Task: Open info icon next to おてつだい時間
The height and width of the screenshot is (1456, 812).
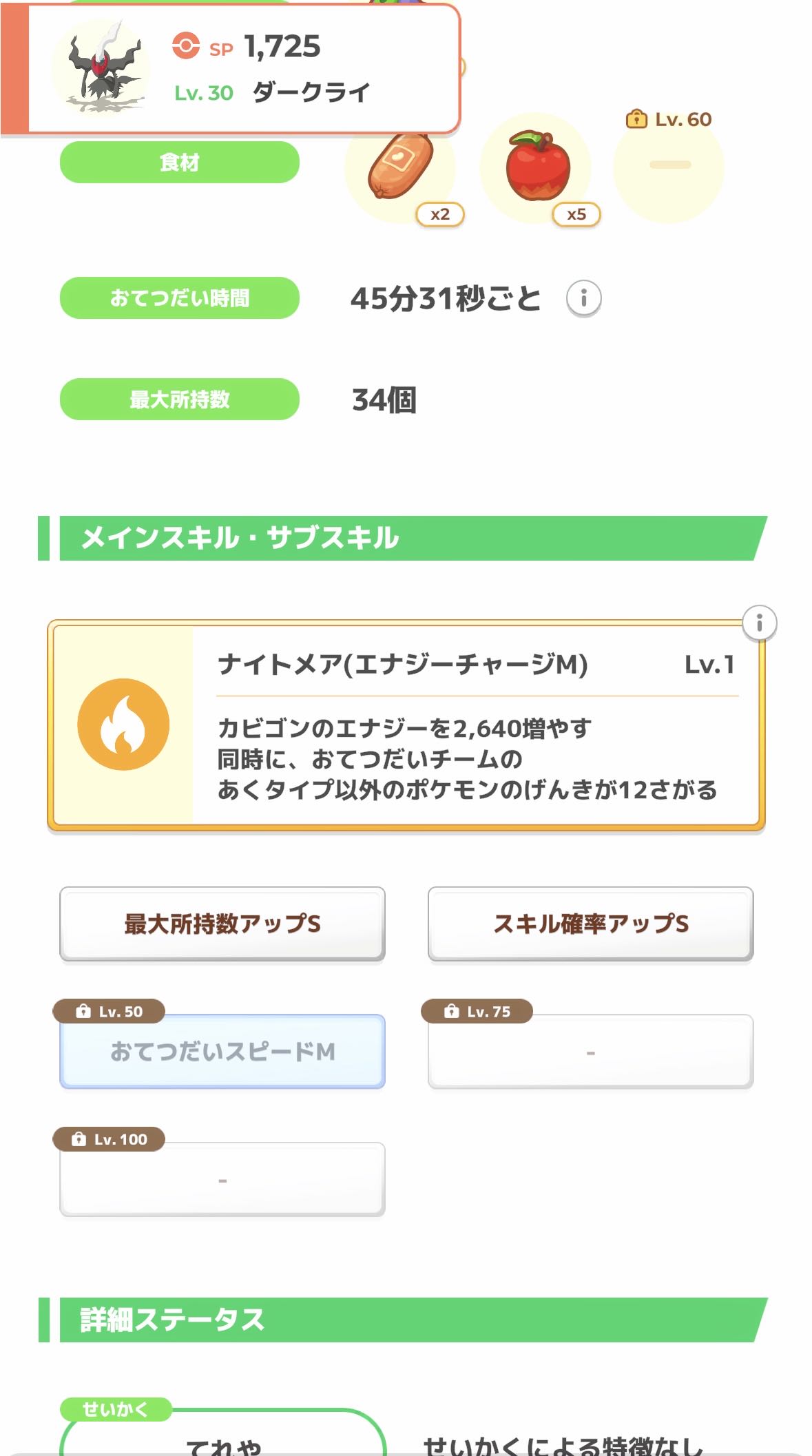Action: coord(583,298)
